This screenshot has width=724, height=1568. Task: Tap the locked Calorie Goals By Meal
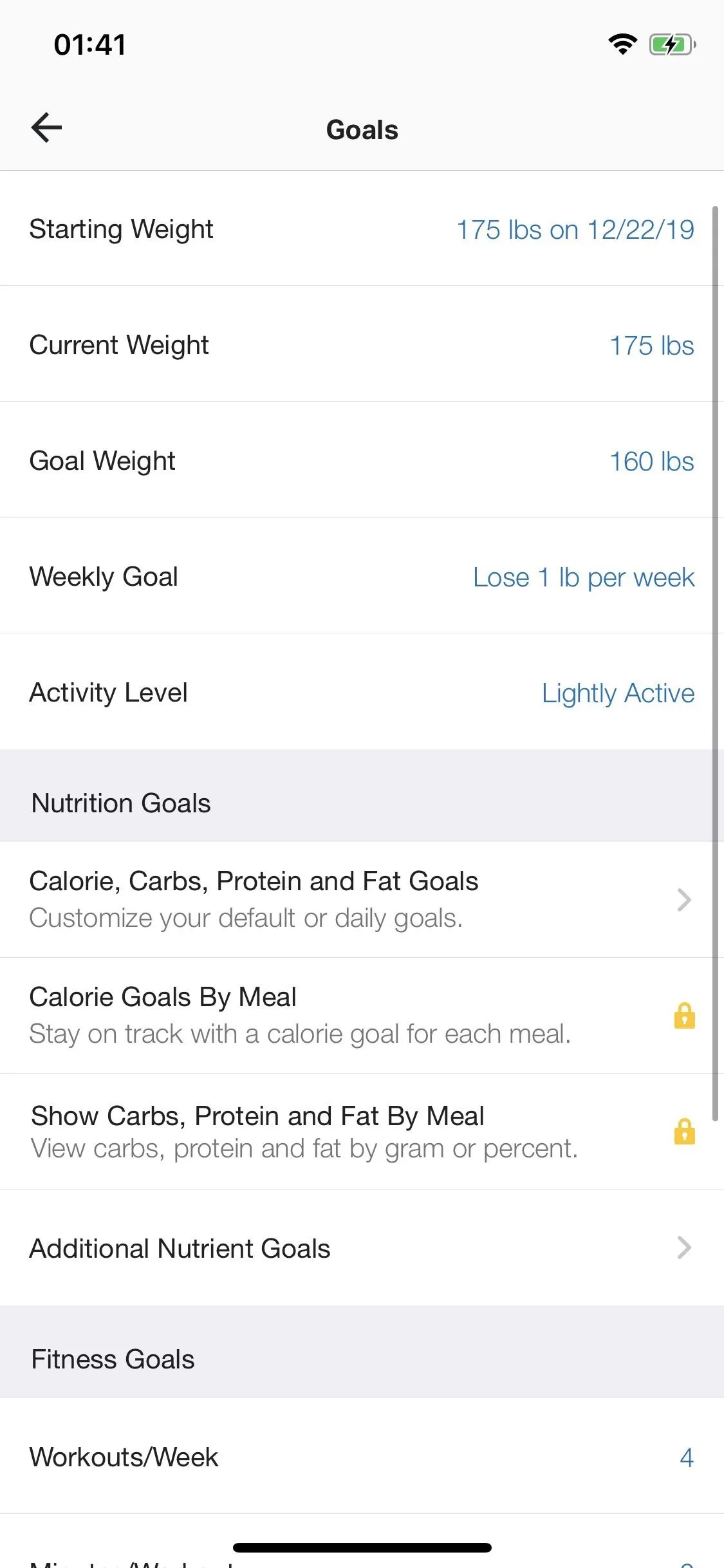pyautogui.click(x=362, y=1015)
